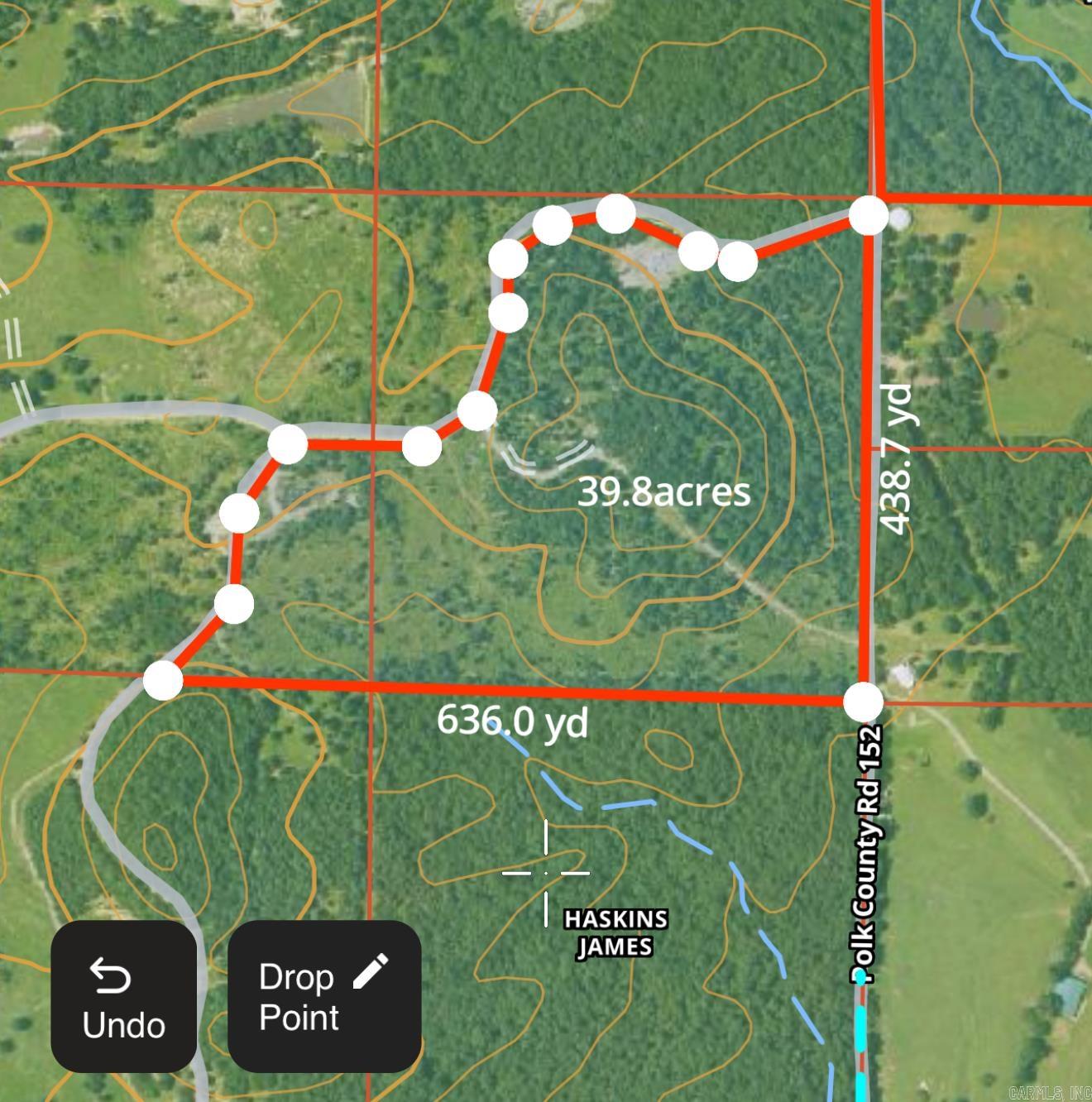Tap the Drop Point button
The width and height of the screenshot is (1092, 1102).
(323, 997)
